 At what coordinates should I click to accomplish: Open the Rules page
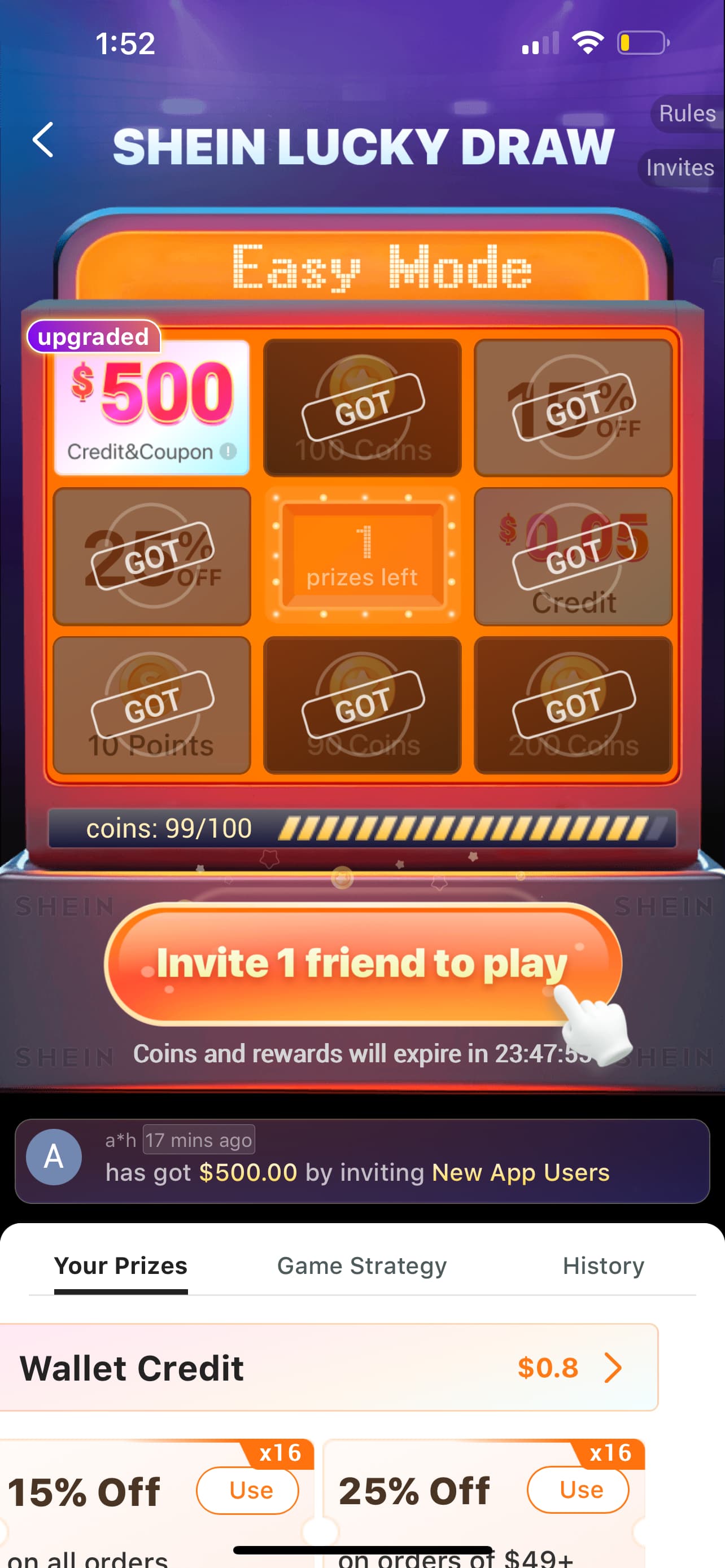[x=687, y=114]
